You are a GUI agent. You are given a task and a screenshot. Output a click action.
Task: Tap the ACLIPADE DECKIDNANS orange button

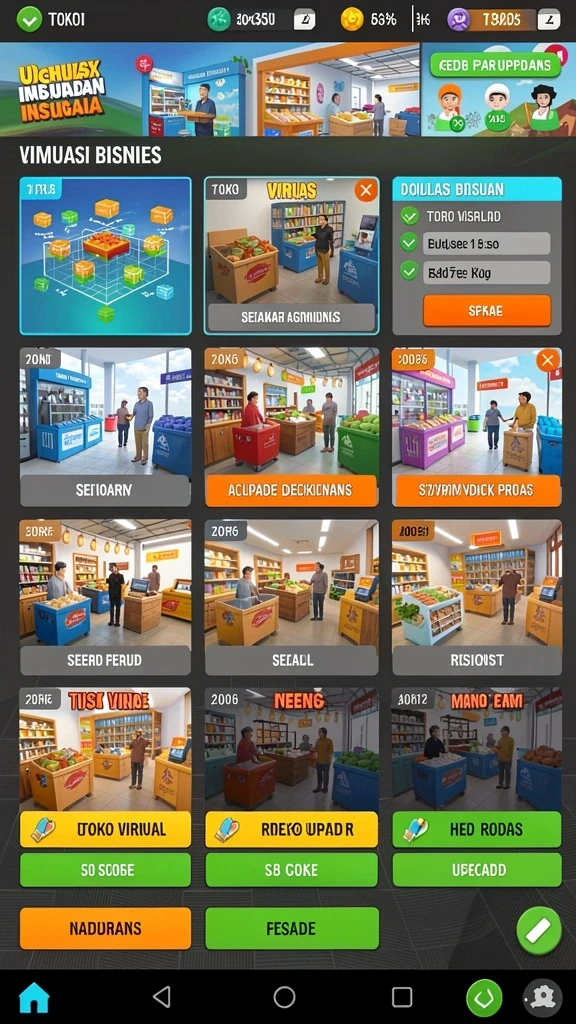[x=291, y=490]
